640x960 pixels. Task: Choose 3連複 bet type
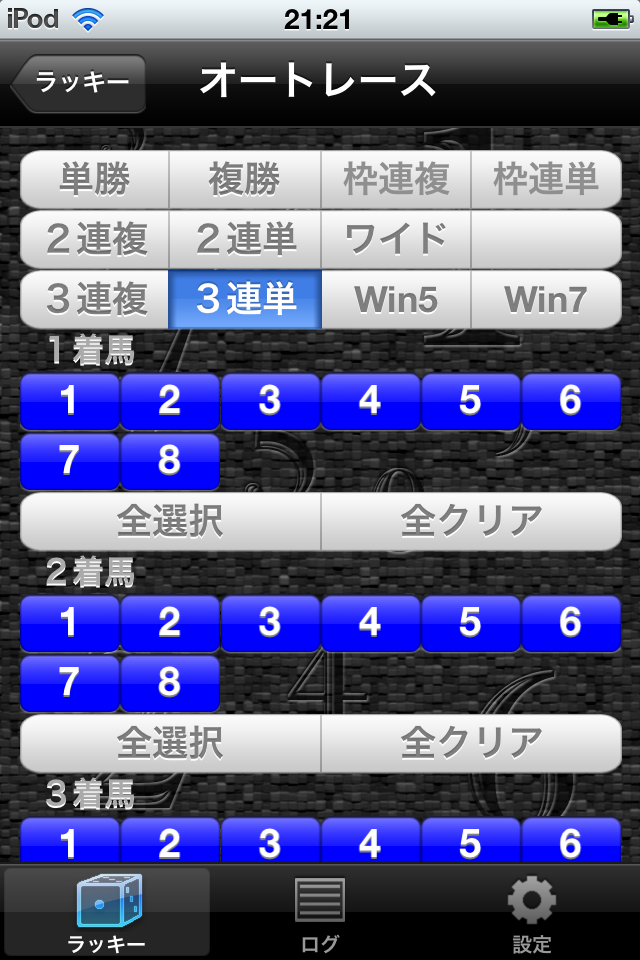[95, 299]
